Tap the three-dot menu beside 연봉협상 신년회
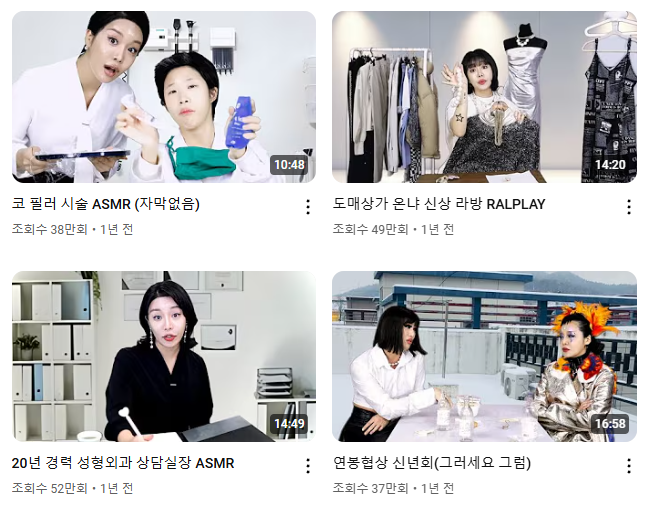Viewport: 647px width, 505px height. 628,466
